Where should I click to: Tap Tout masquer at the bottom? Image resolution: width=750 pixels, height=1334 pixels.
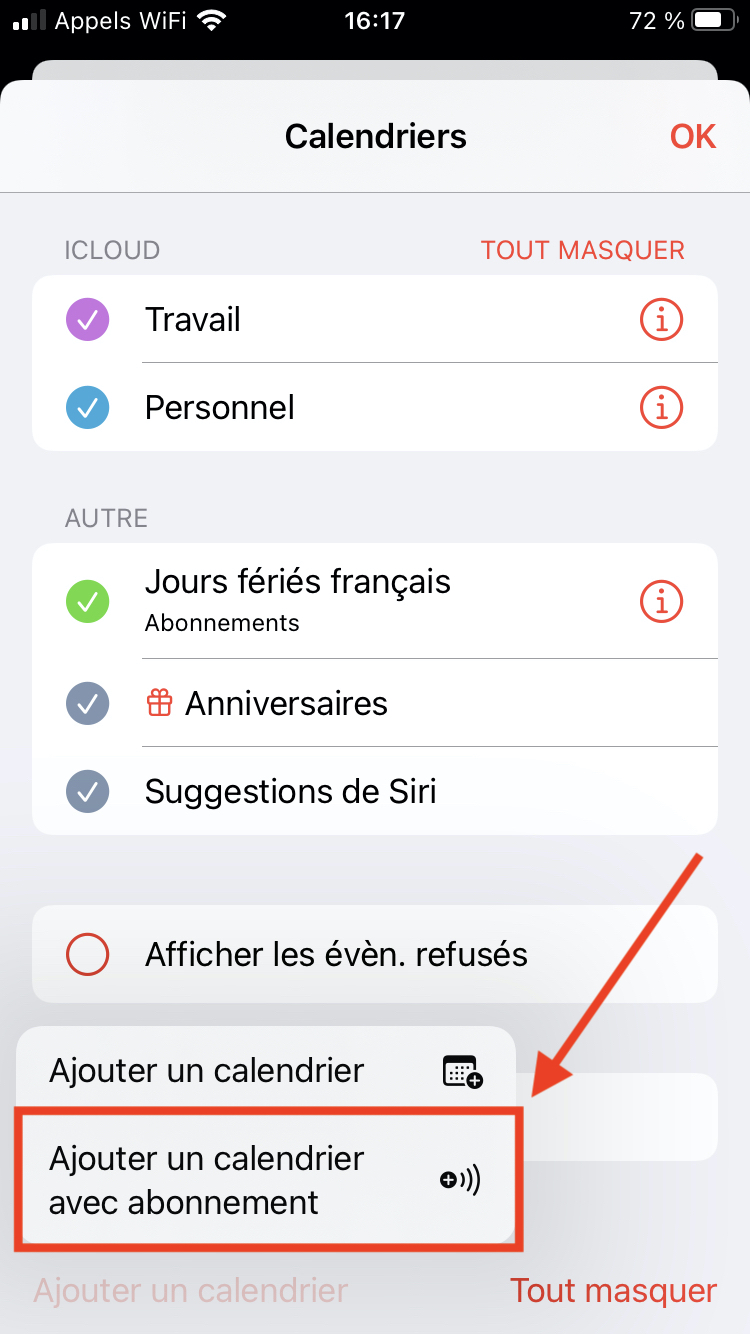tap(613, 1290)
